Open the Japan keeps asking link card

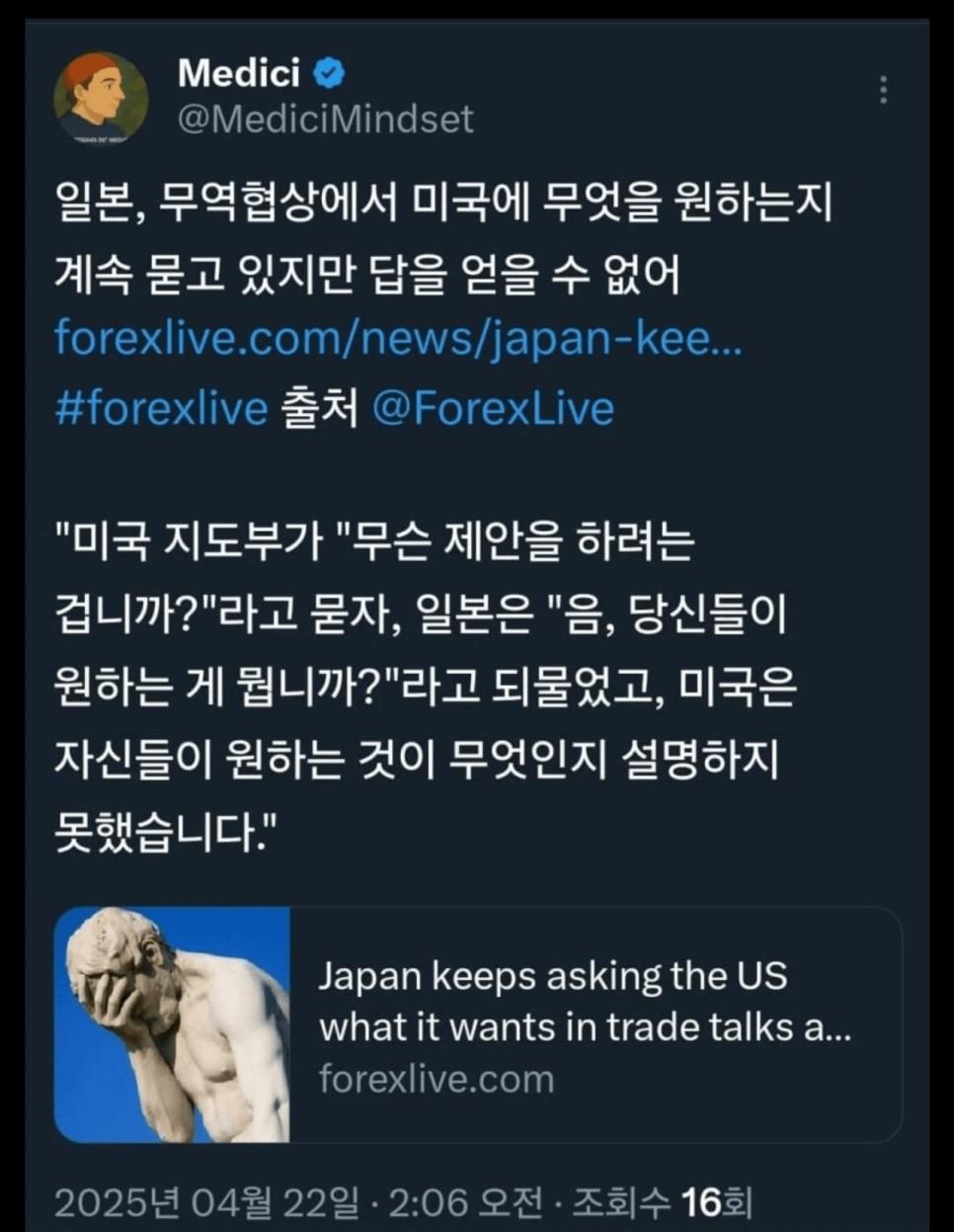tap(583, 1026)
